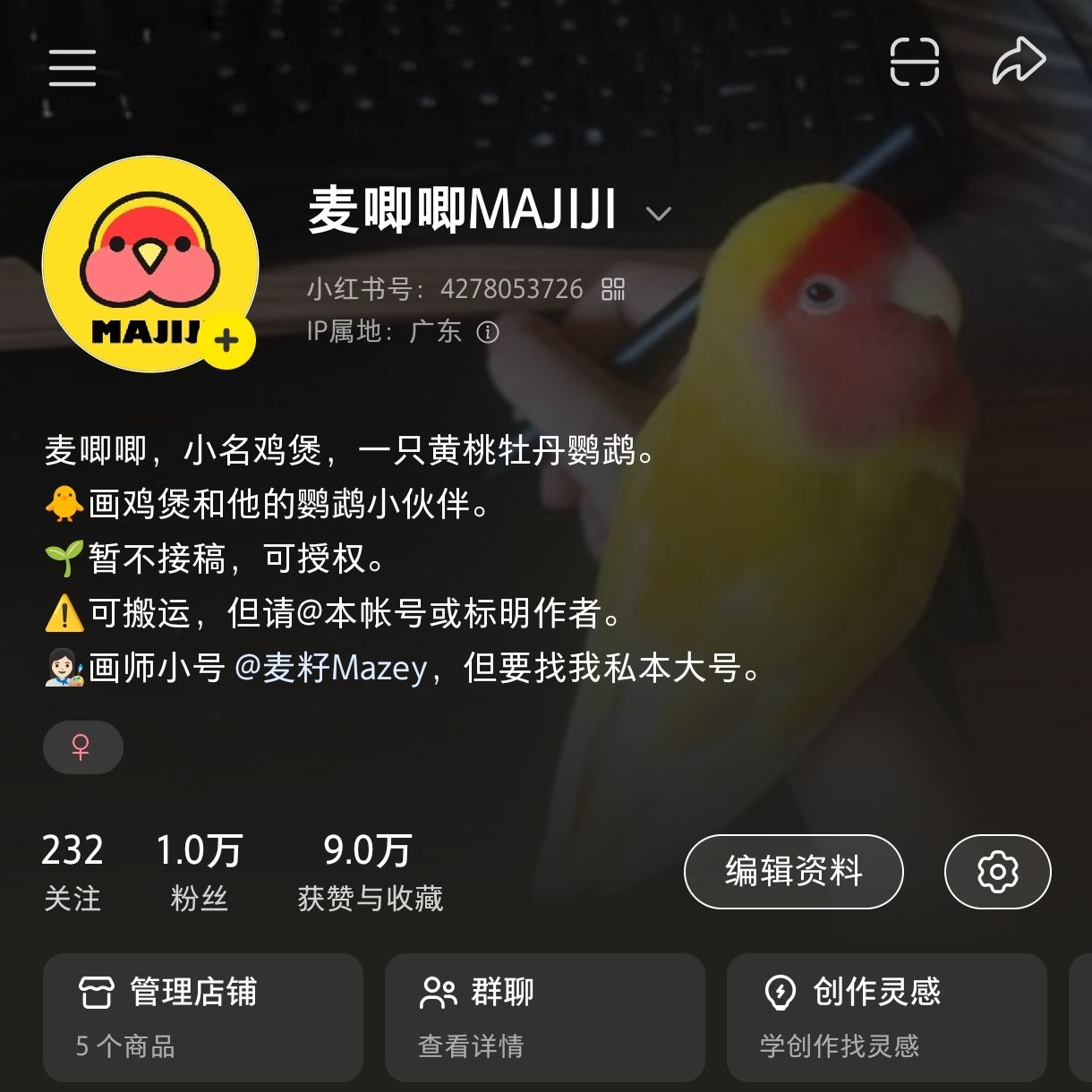Open the 管理店铺 card
Screen dimensions: 1092x1092
203,1018
